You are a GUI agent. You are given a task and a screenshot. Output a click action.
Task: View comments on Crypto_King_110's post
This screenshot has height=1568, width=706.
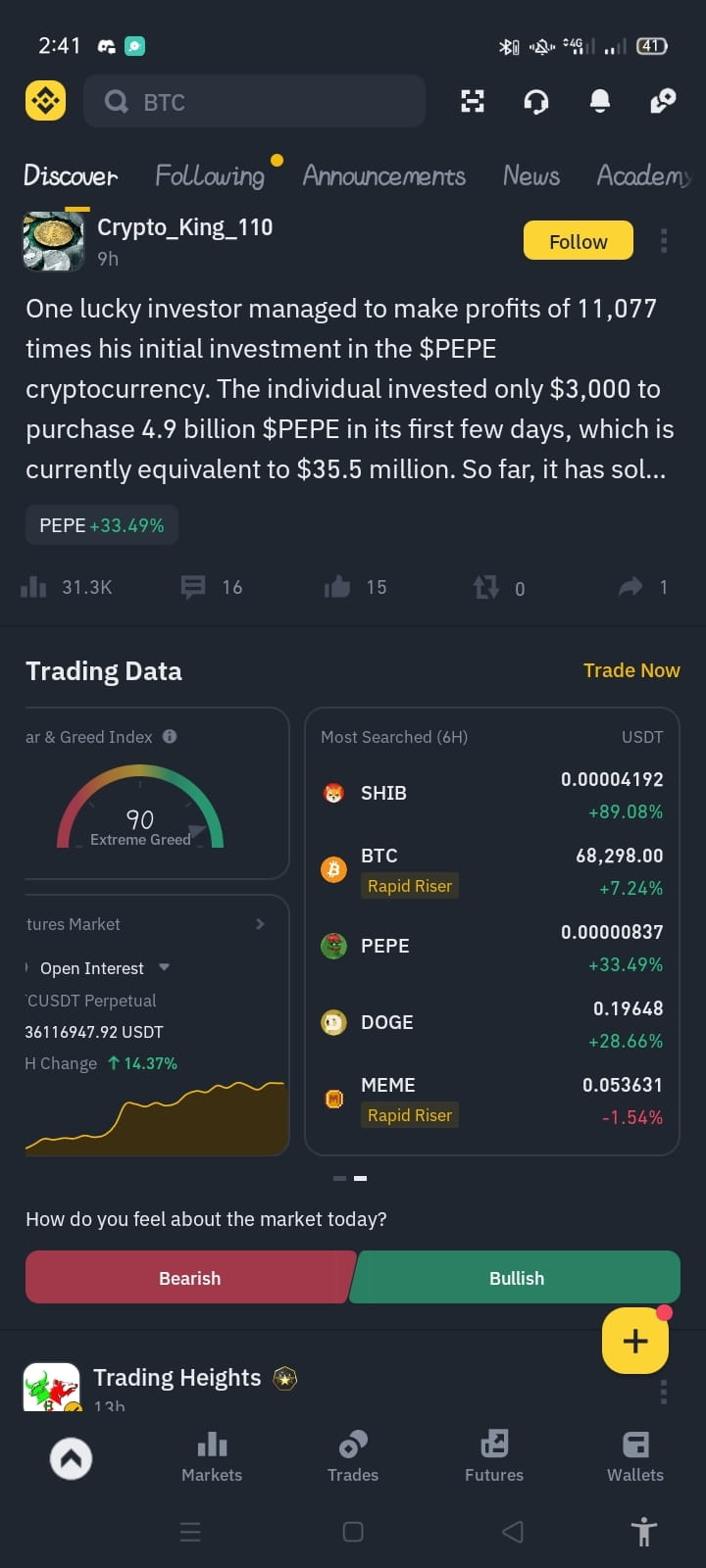click(x=193, y=586)
